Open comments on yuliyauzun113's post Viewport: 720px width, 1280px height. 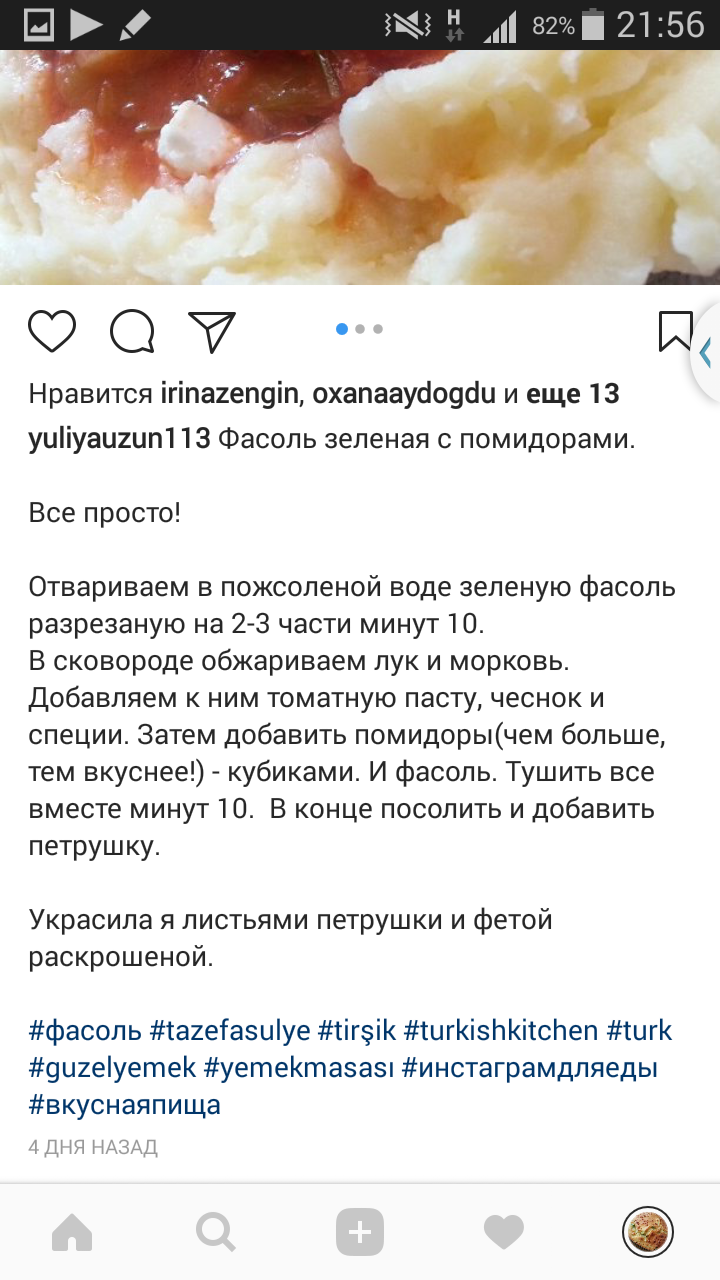[132, 331]
